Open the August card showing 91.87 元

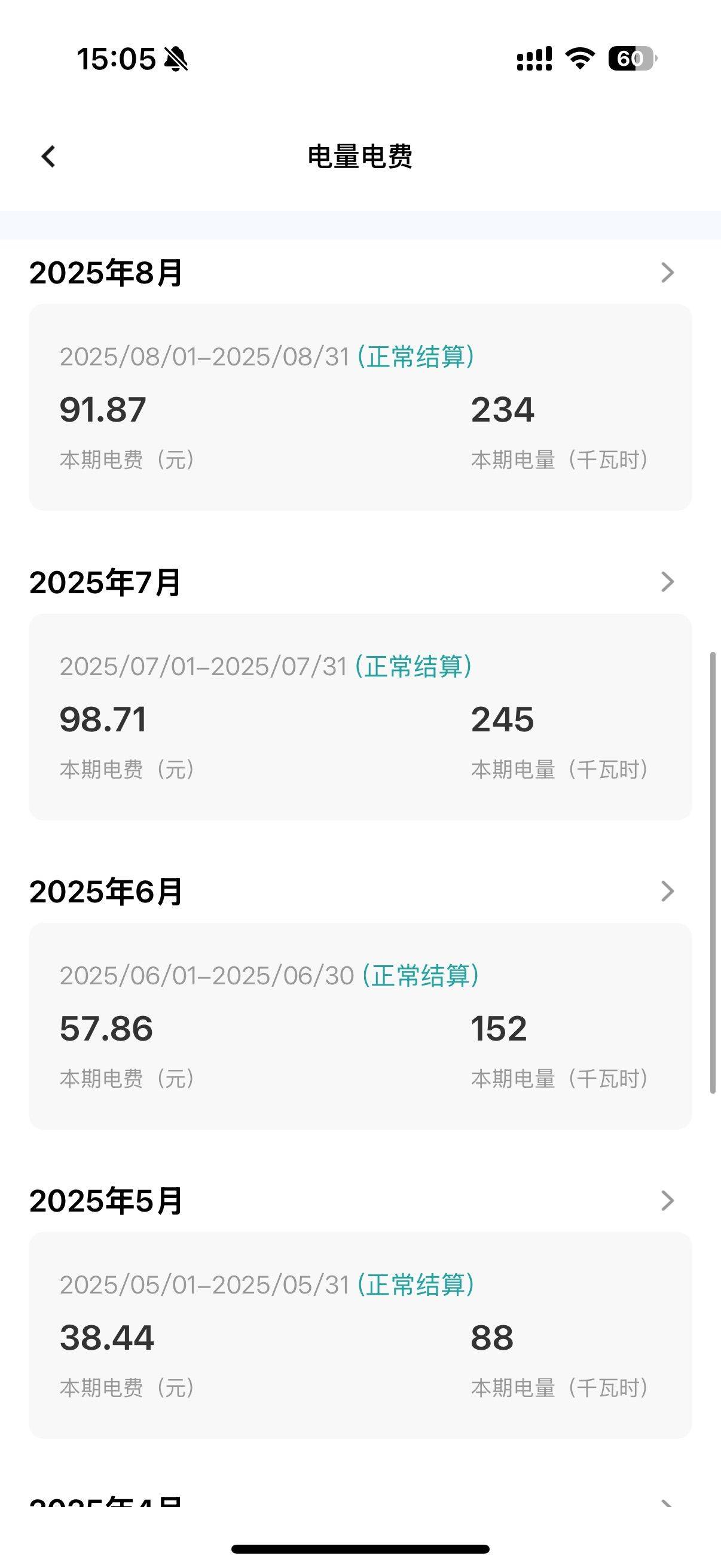pos(360,407)
